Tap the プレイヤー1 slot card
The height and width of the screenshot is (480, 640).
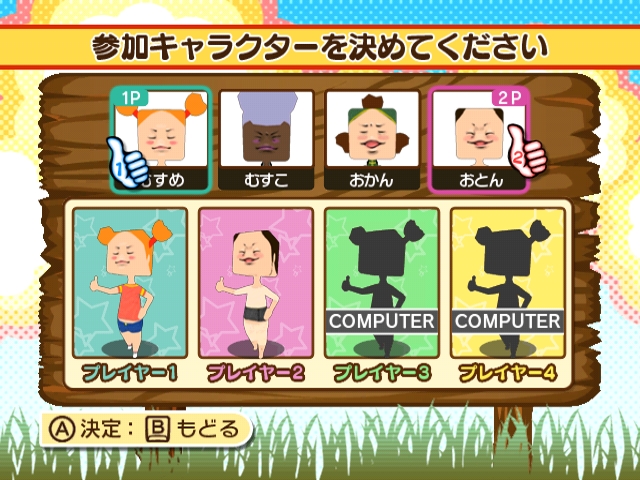(130, 283)
